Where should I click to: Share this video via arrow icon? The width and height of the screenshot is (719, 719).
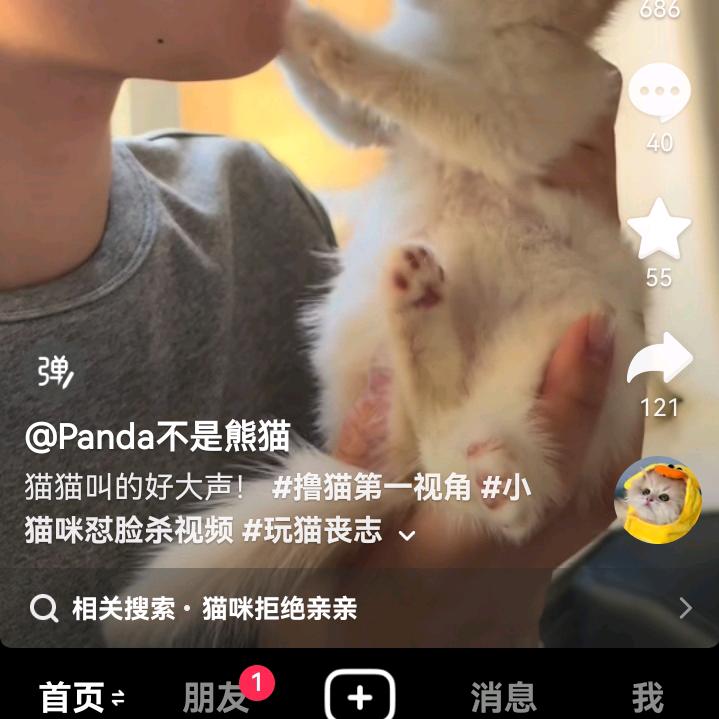coord(659,361)
